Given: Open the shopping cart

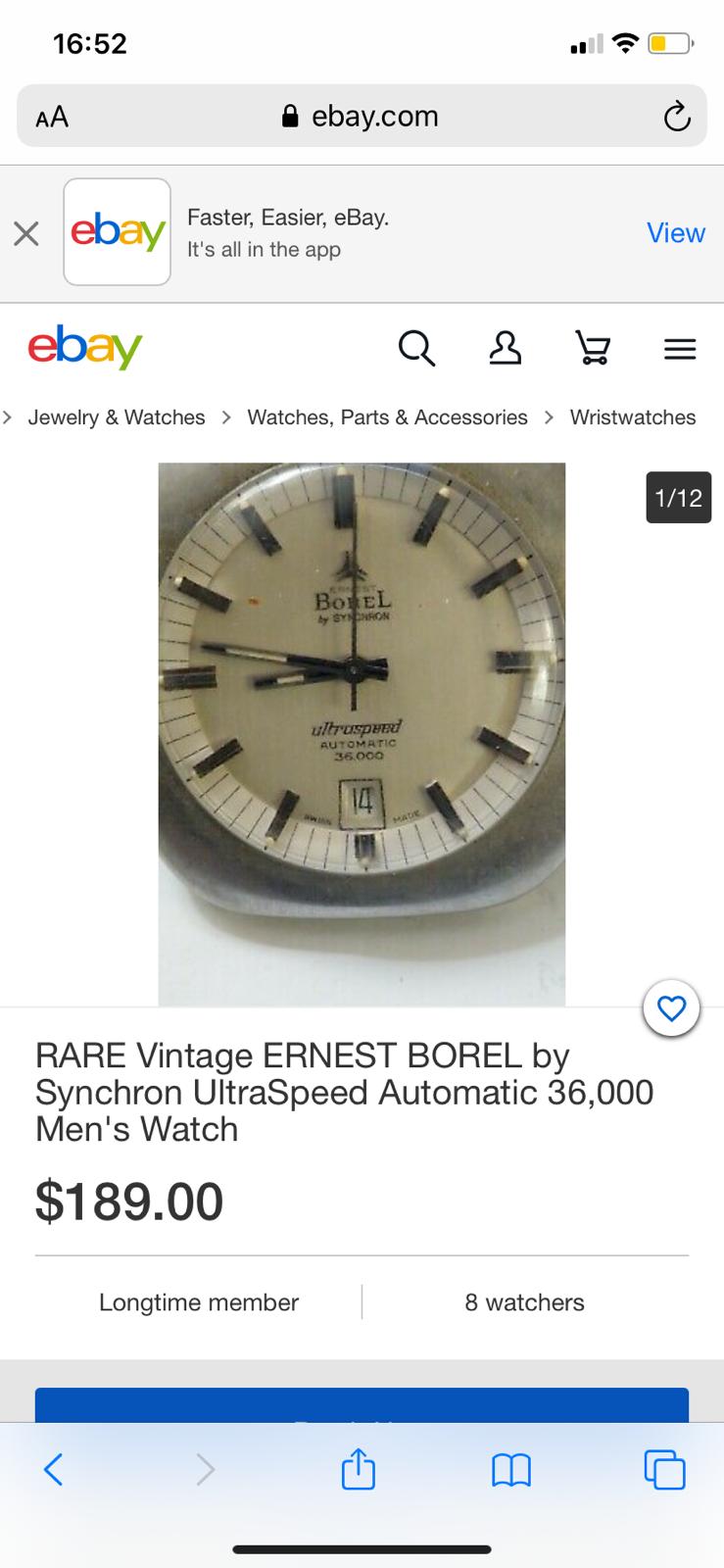Looking at the screenshot, I should click(593, 348).
